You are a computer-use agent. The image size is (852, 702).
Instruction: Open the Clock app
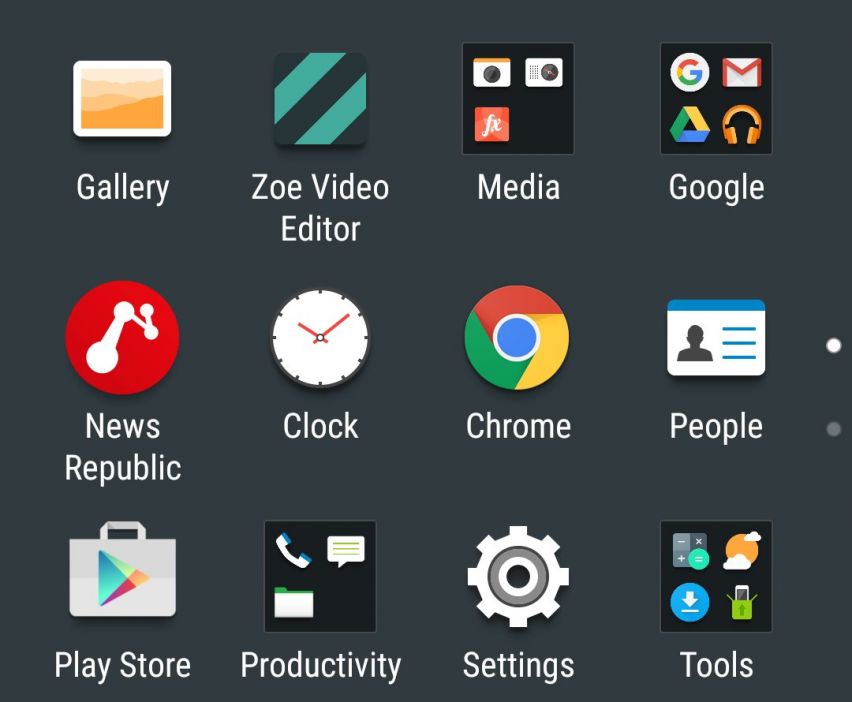pyautogui.click(x=320, y=338)
